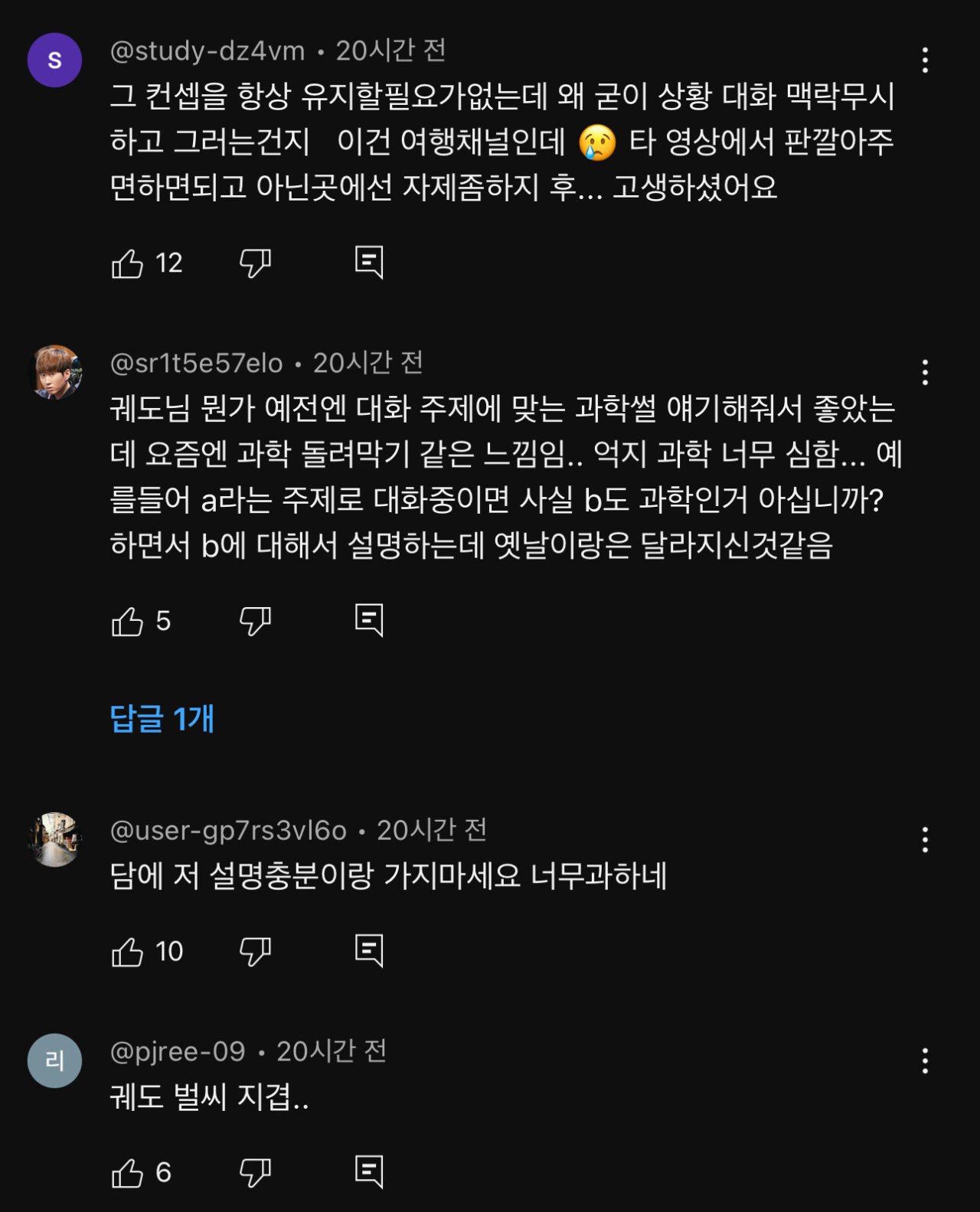Viewport: 980px width, 1212px height.
Task: Open the @study-dz4vm profile avatar
Action: click(54, 60)
